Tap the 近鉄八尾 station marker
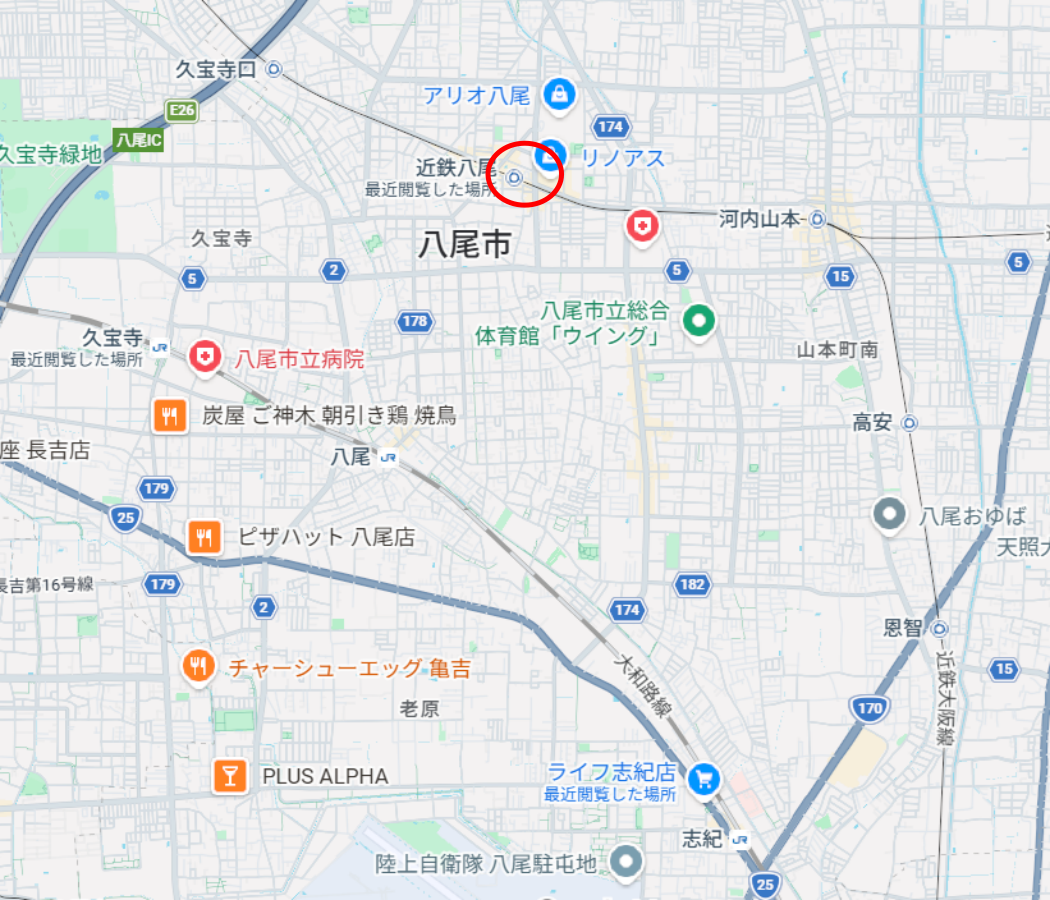The height and width of the screenshot is (900, 1050). [514, 177]
